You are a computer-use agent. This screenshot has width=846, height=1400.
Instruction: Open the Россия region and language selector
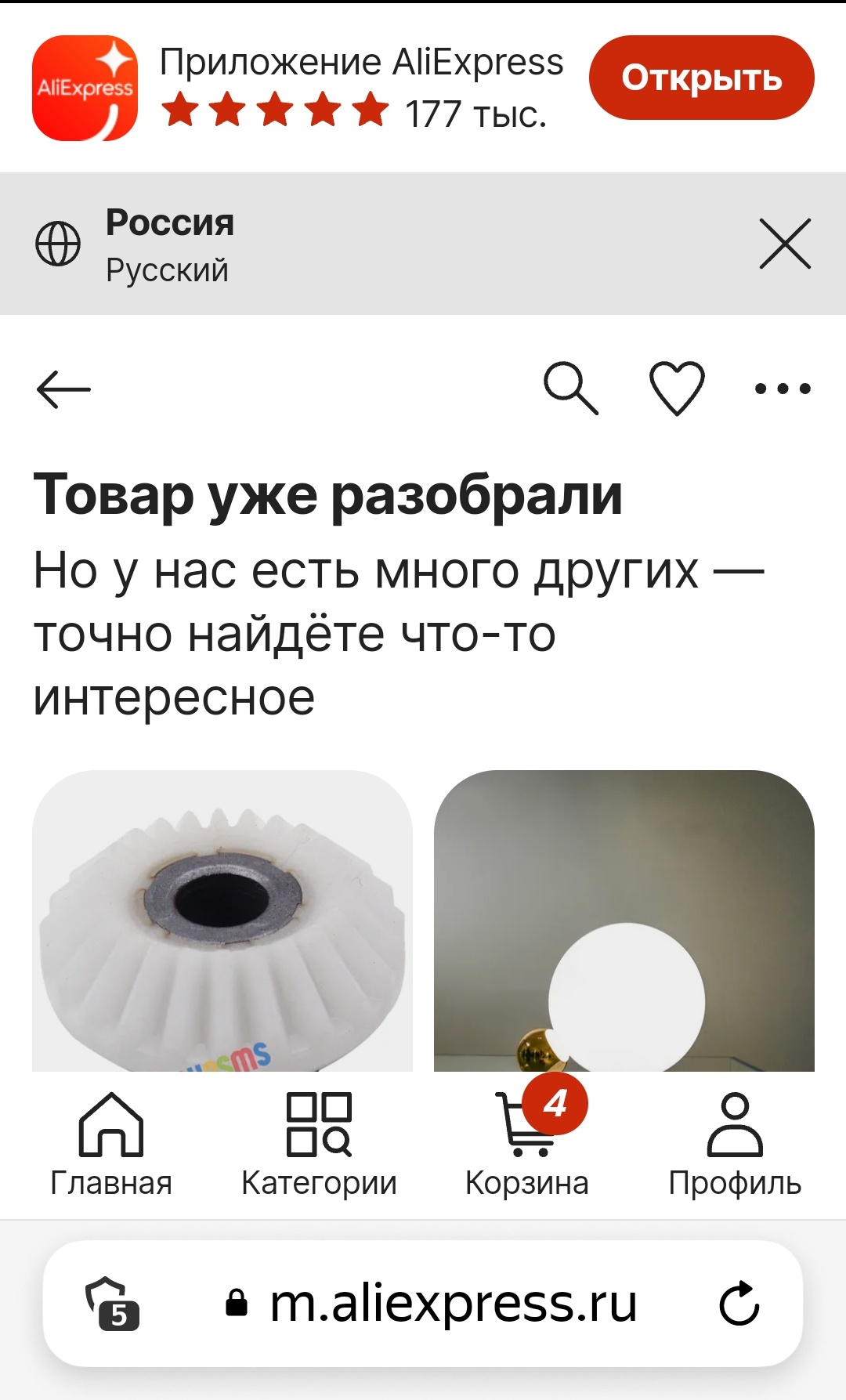169,244
